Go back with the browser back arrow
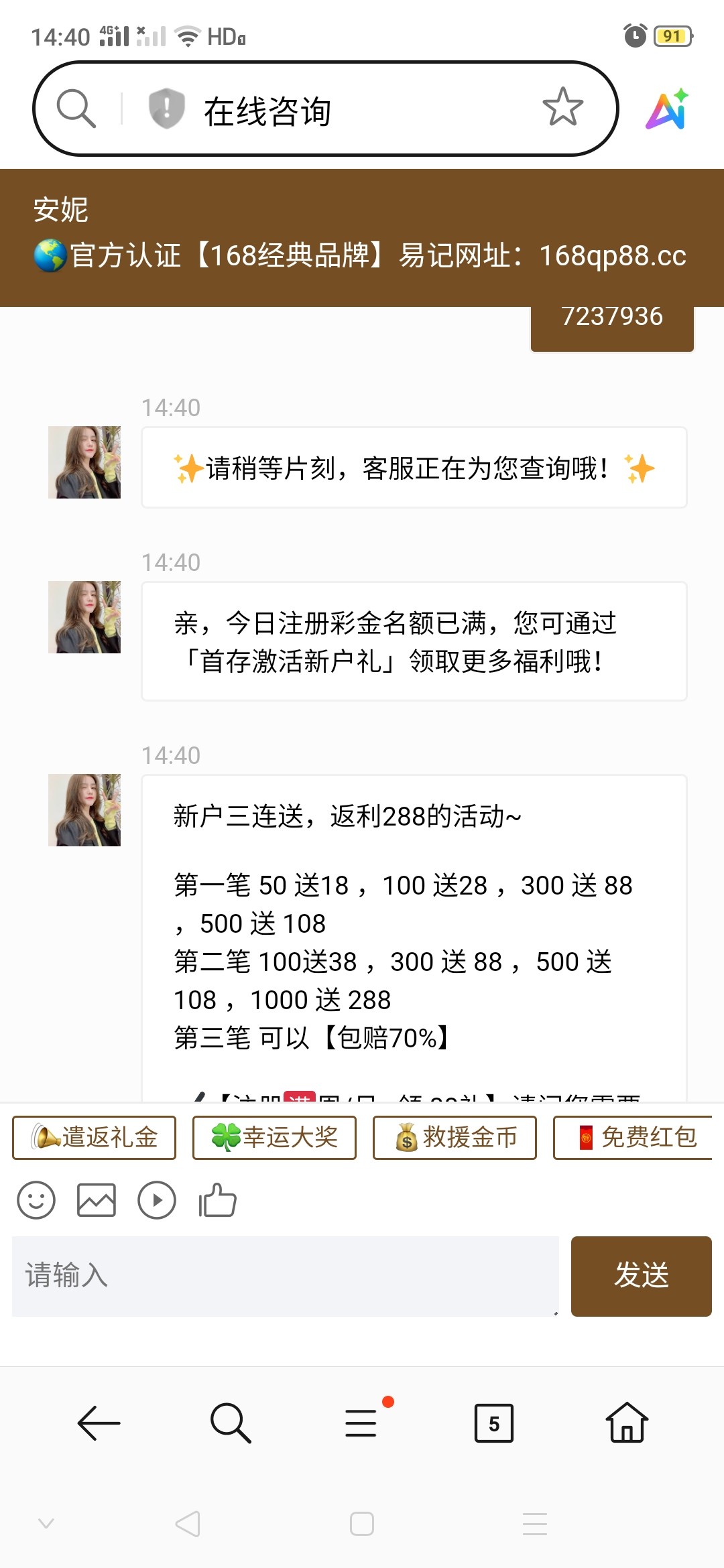This screenshot has height=1568, width=724. coord(99,1422)
